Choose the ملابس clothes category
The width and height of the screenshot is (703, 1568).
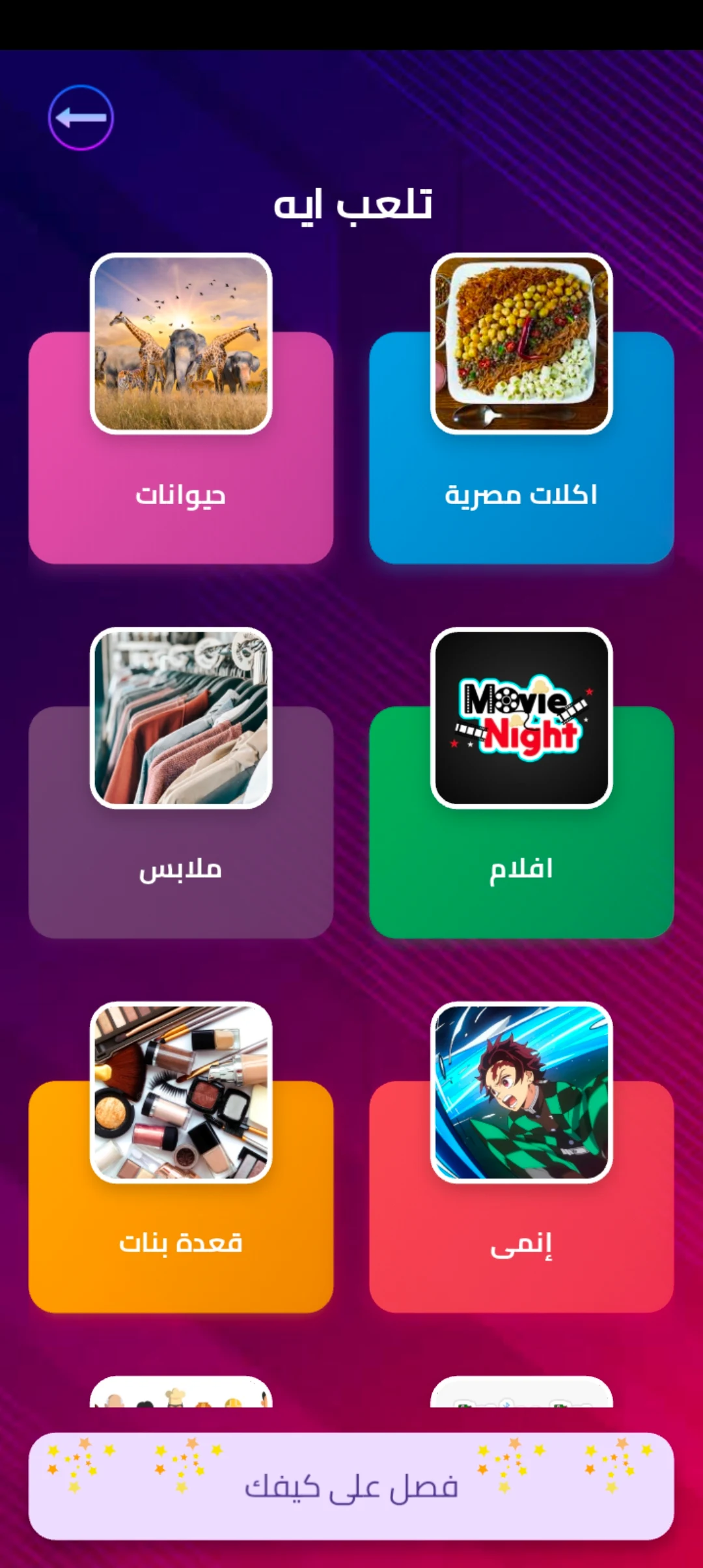click(x=181, y=824)
